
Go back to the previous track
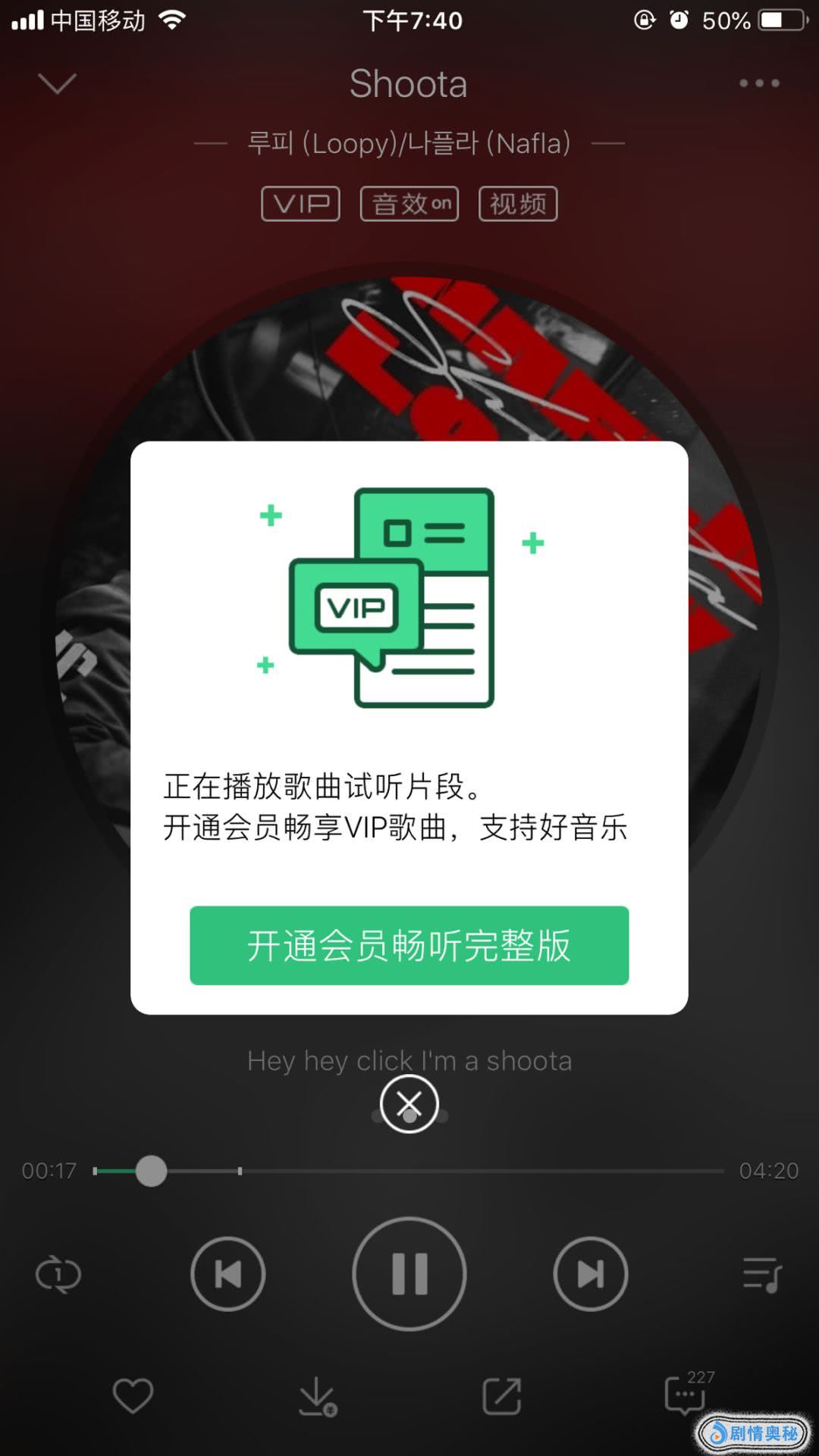click(227, 1273)
